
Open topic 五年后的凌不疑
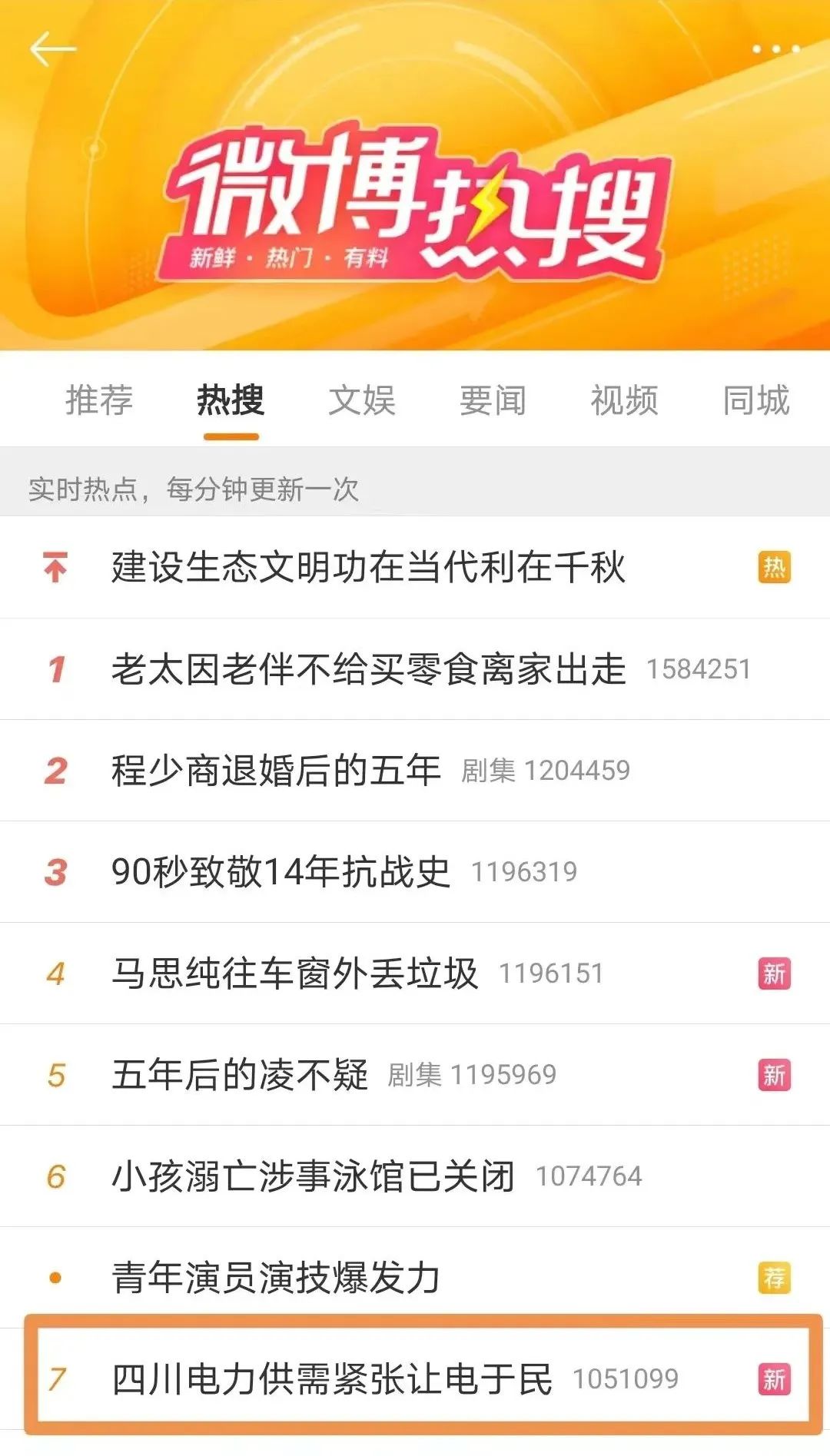coord(240,1075)
